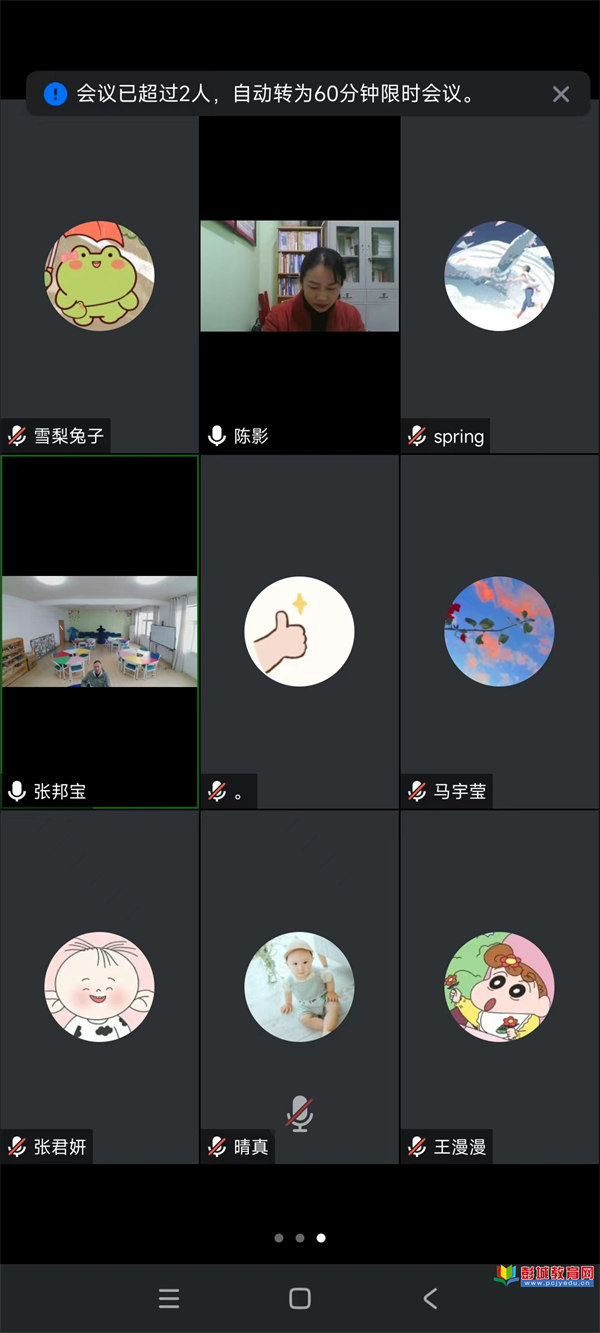Select spring's participant tile
600x1333 pixels.
pos(499,276)
